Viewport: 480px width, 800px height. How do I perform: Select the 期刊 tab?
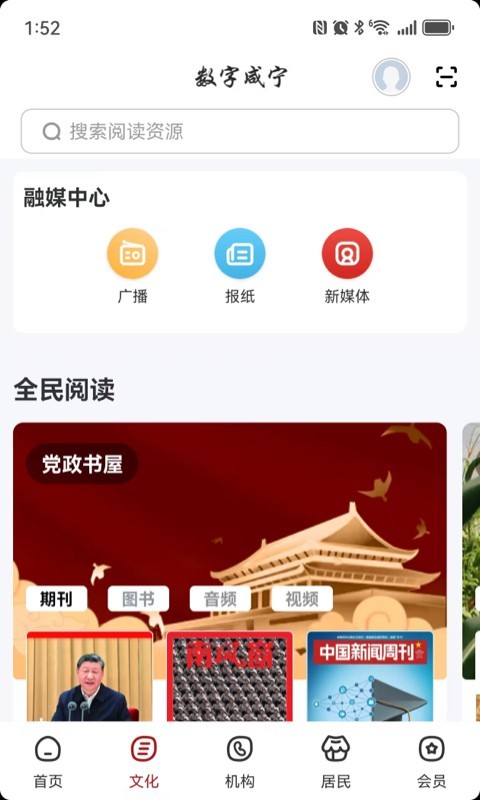[57, 599]
